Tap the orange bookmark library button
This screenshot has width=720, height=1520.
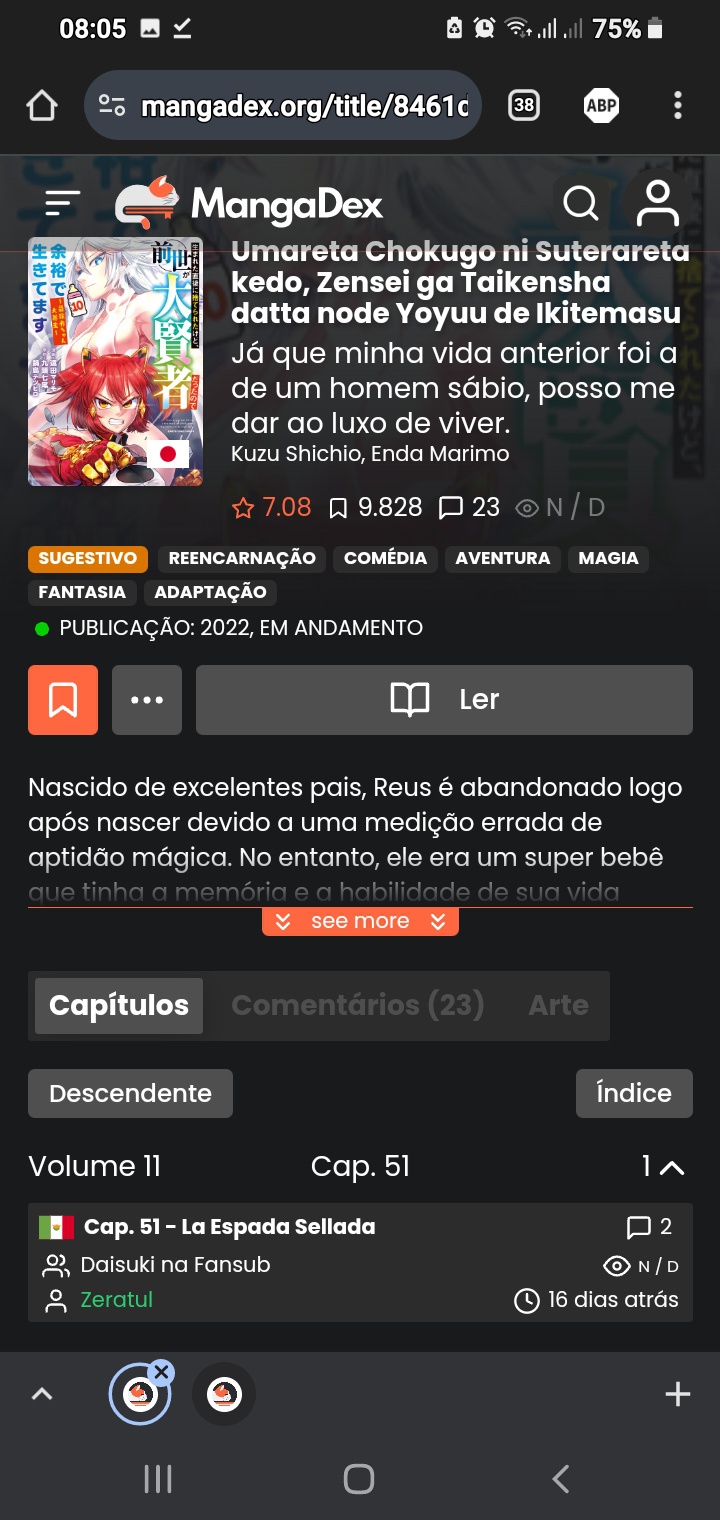(x=63, y=700)
